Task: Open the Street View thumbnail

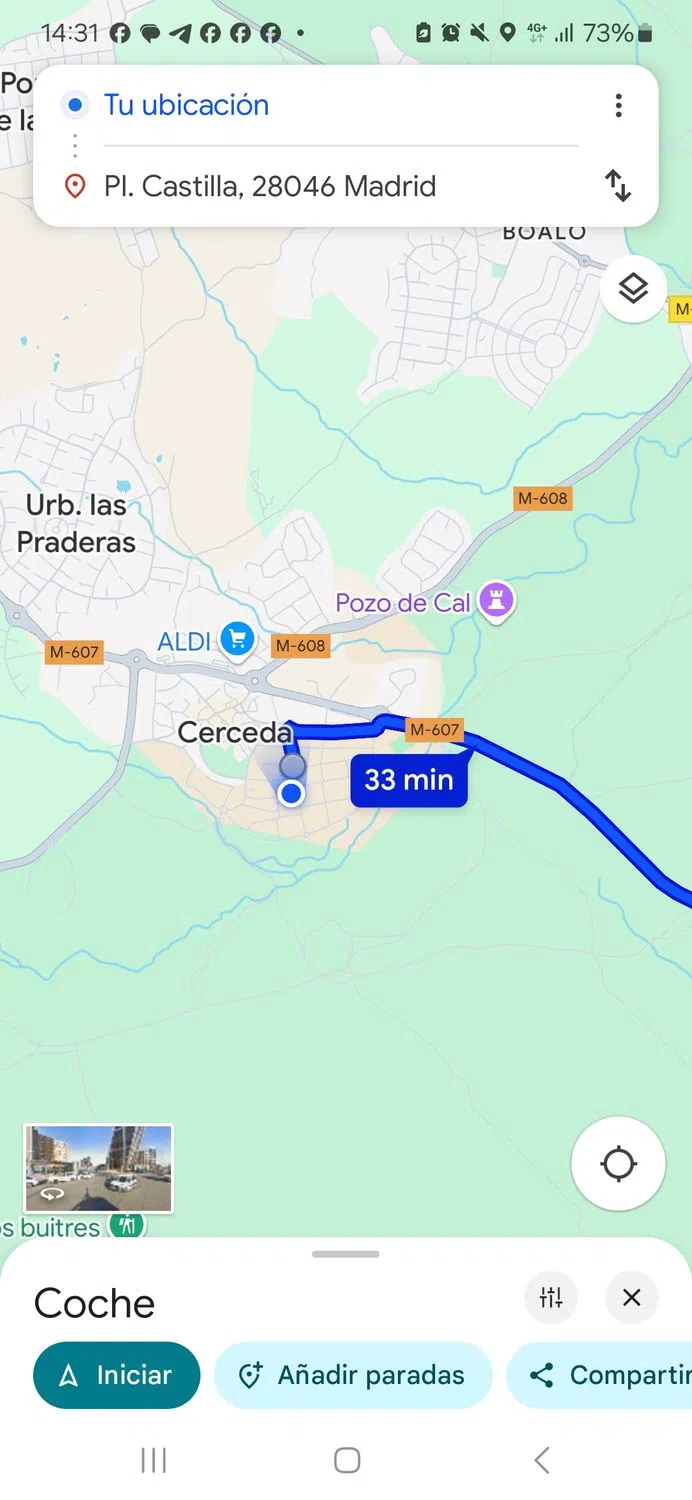Action: [x=98, y=1168]
